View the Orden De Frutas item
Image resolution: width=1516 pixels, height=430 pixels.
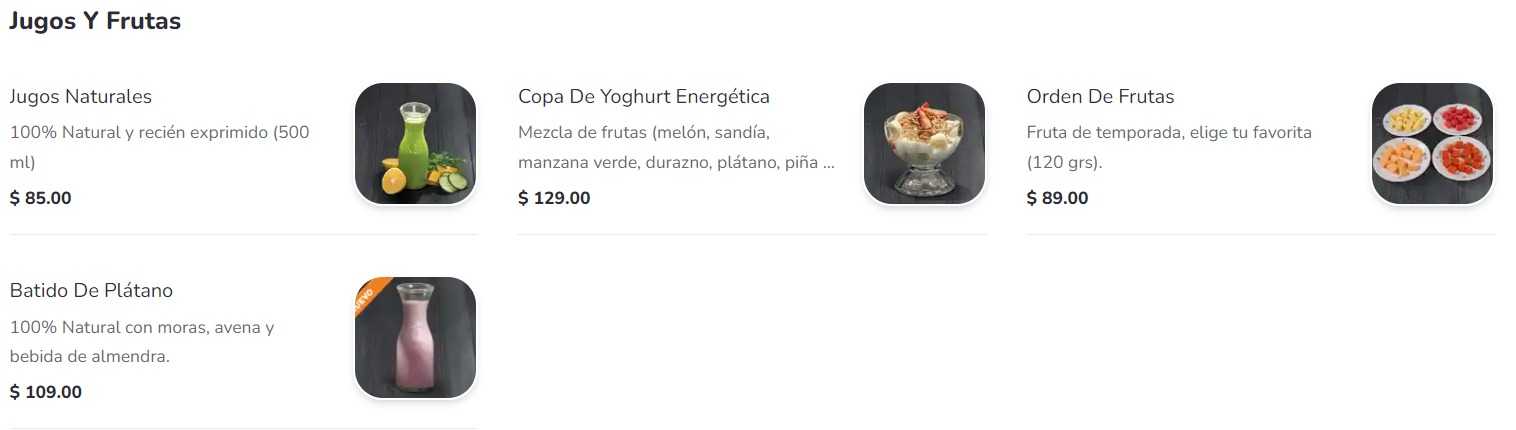click(x=1099, y=97)
